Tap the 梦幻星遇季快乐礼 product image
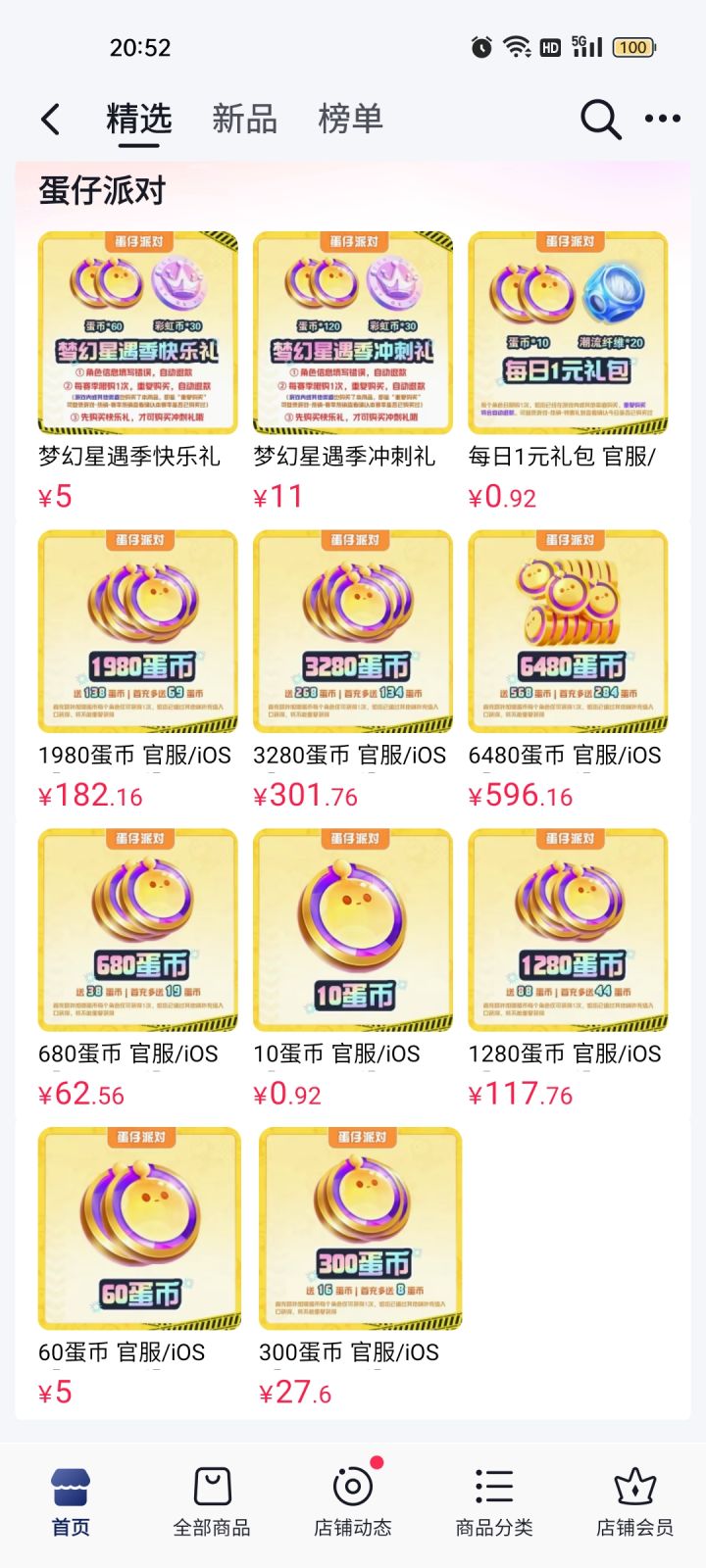Screen dimensions: 706x1568 137,331
